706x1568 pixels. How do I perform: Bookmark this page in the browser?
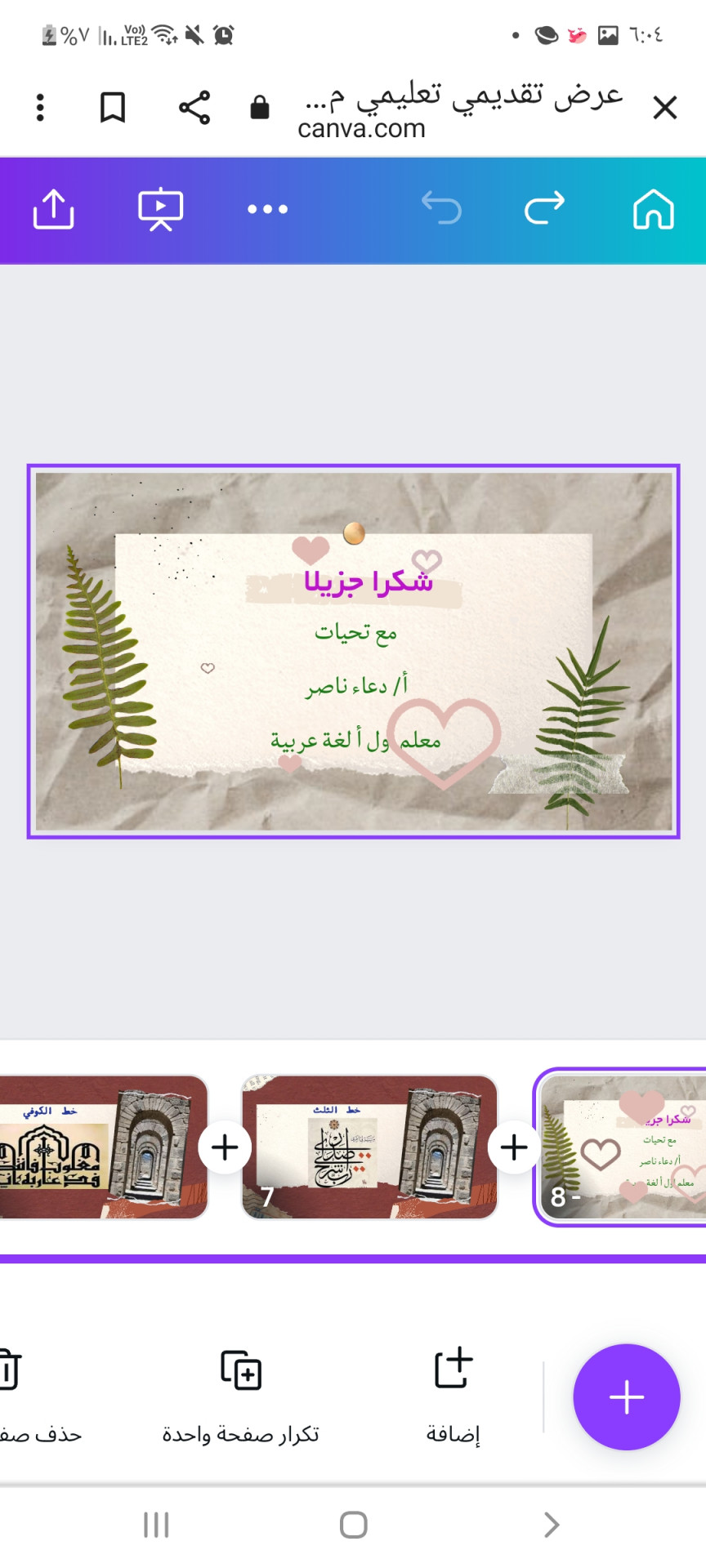click(x=113, y=108)
